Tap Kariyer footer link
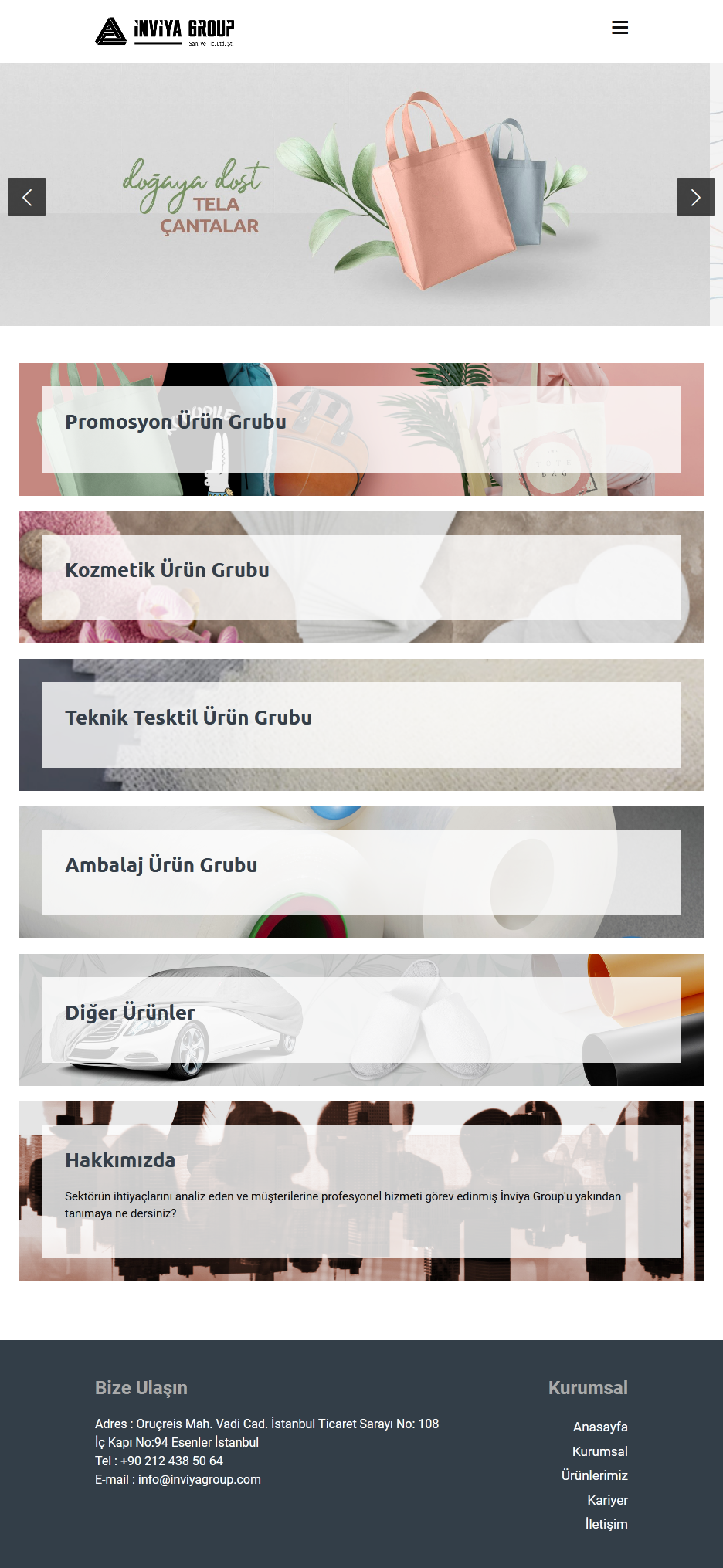 607,1500
